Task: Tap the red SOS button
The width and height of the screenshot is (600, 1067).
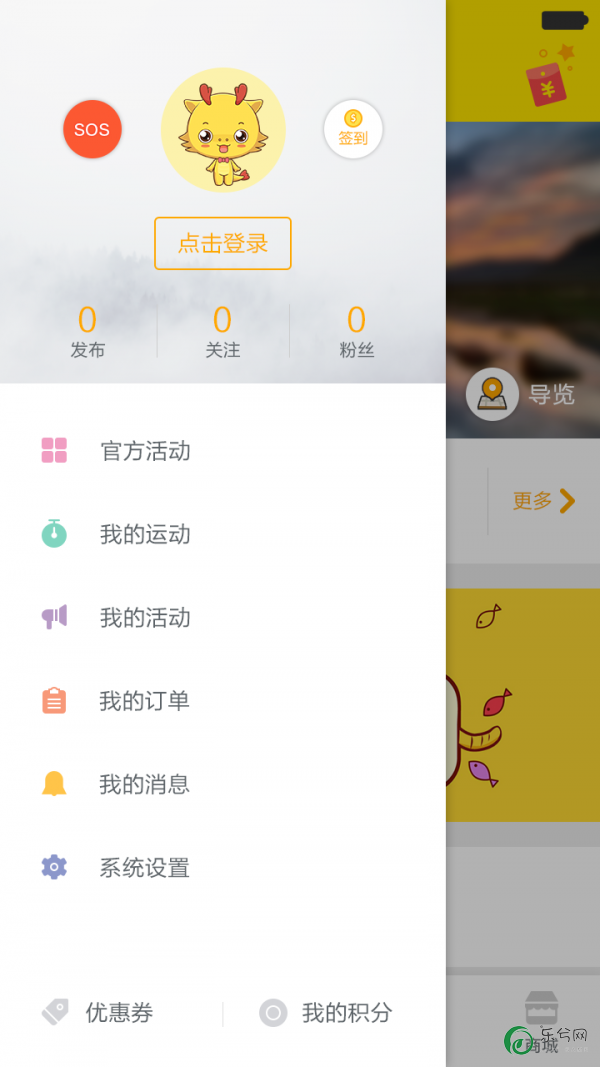Action: coord(92,130)
